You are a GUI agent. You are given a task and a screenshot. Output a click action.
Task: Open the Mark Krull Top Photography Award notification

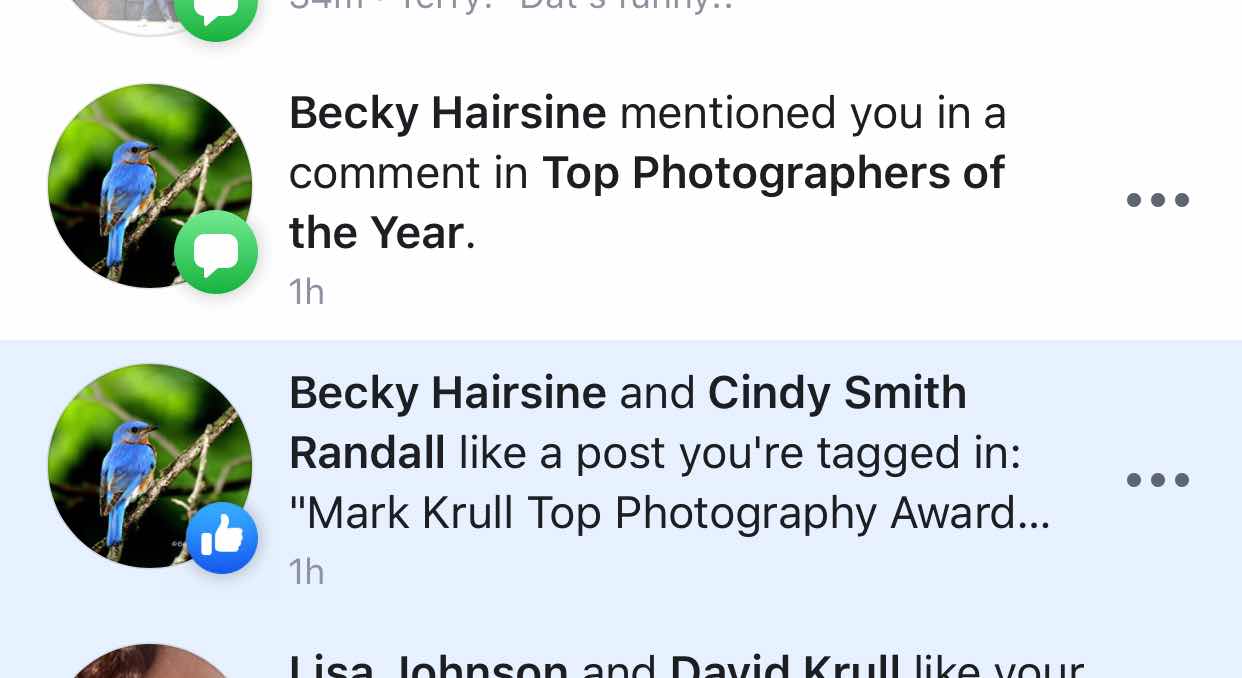coord(668,454)
